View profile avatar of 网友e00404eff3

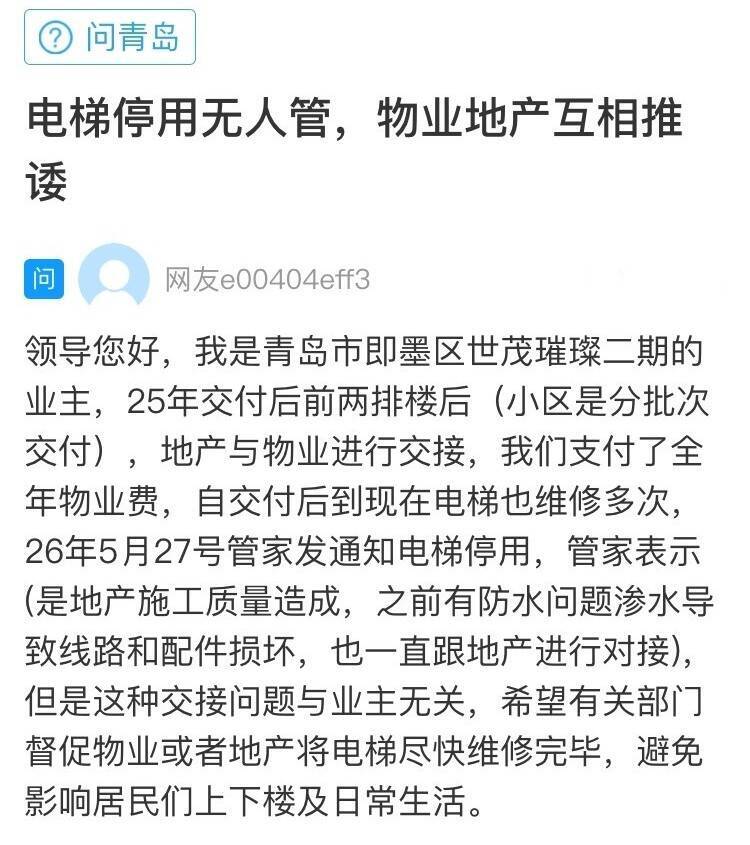tap(114, 279)
